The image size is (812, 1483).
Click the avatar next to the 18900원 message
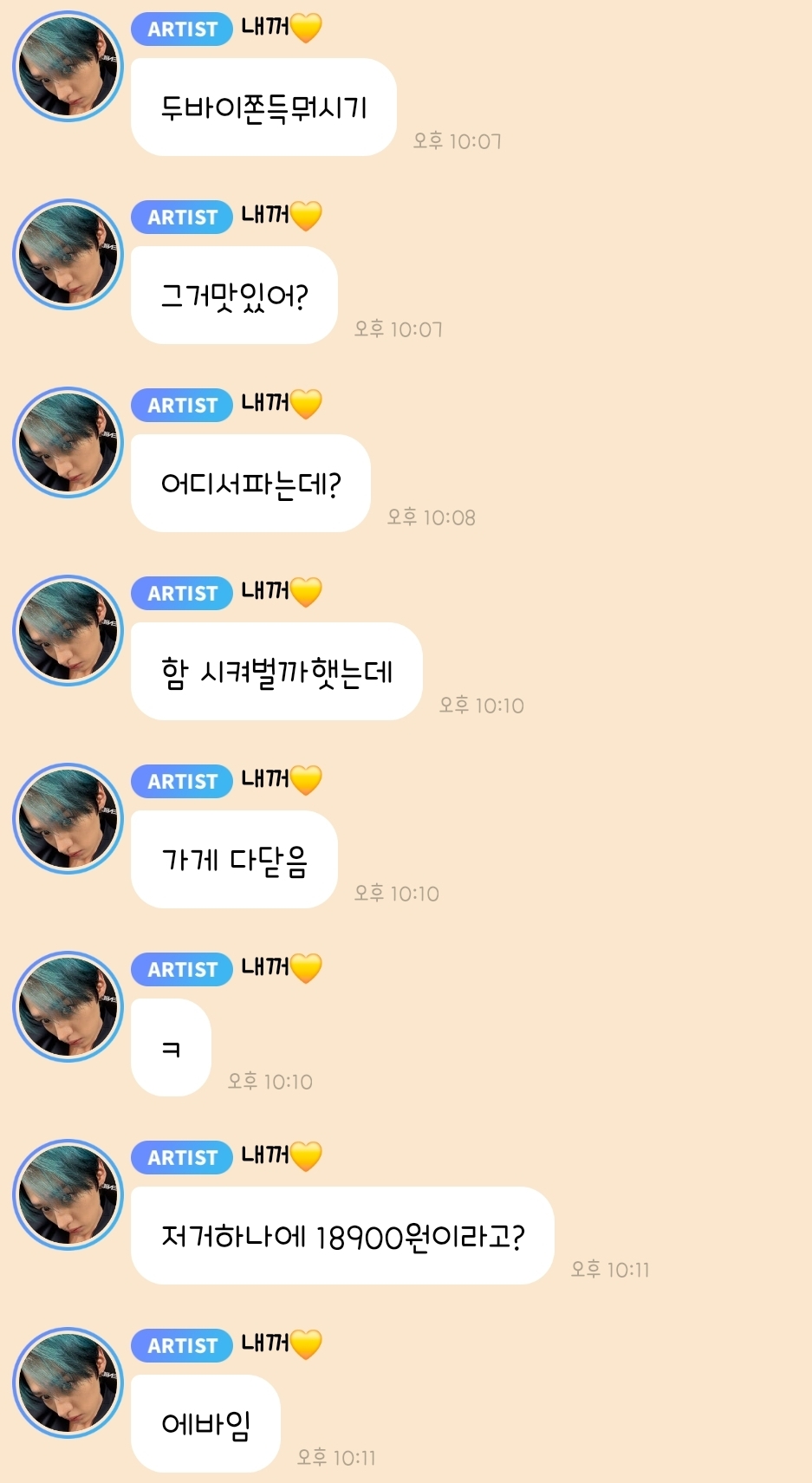(68, 1195)
